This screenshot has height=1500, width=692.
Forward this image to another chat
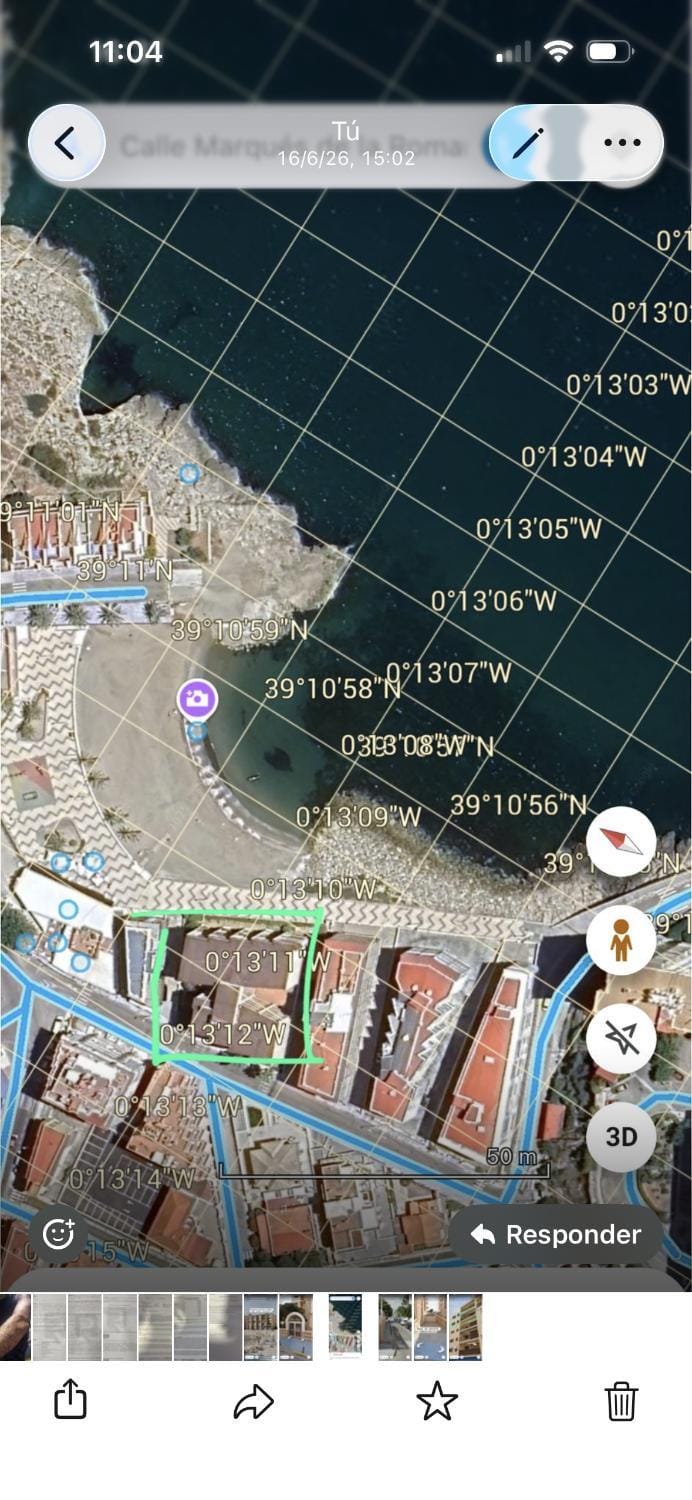253,1402
